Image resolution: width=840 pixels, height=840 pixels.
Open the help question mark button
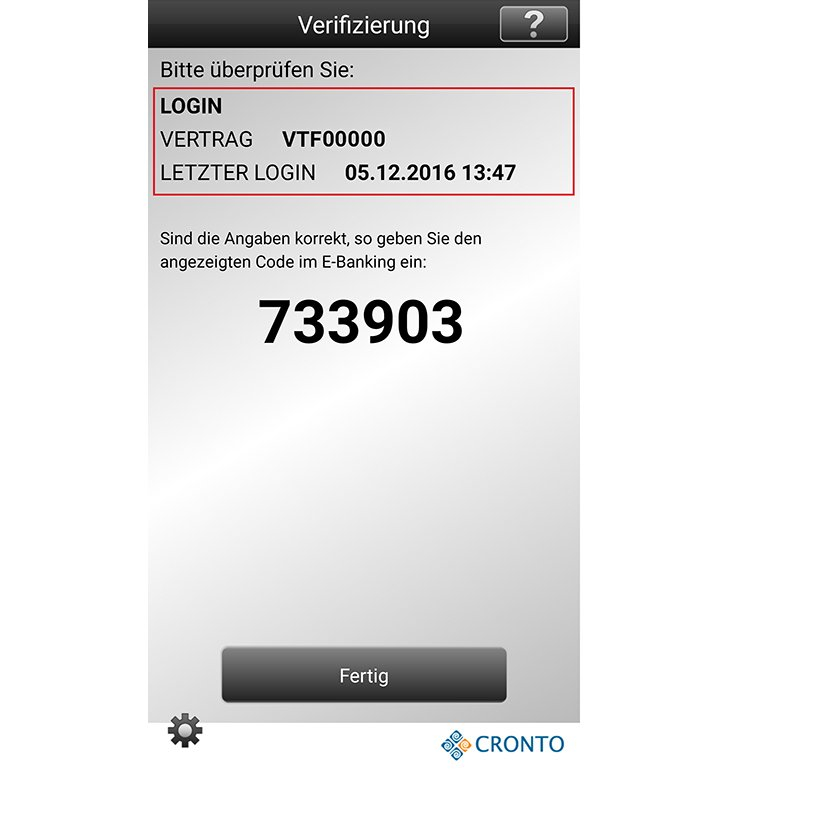pos(533,24)
